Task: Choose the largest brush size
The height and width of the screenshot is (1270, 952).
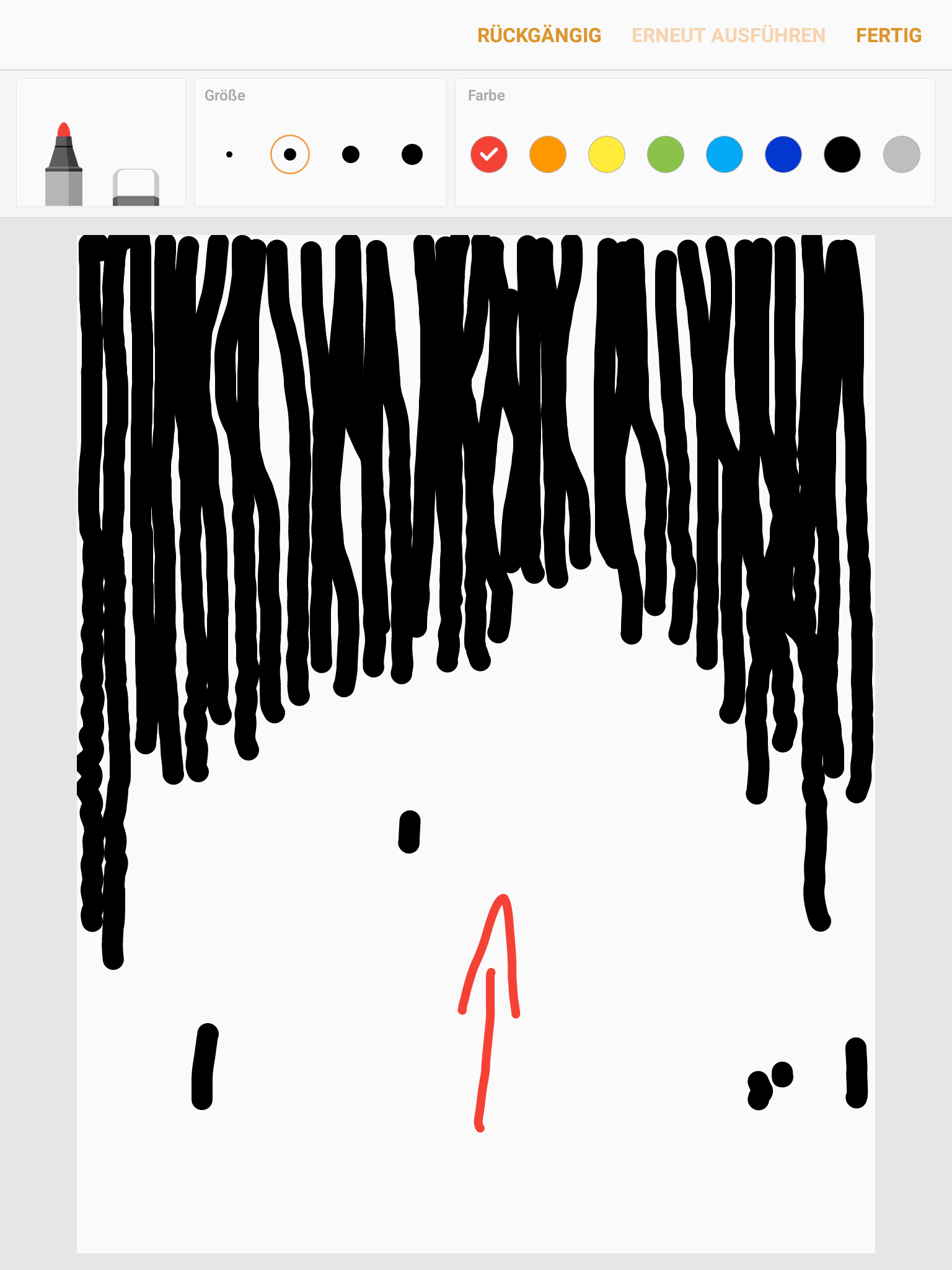Action: (412, 154)
